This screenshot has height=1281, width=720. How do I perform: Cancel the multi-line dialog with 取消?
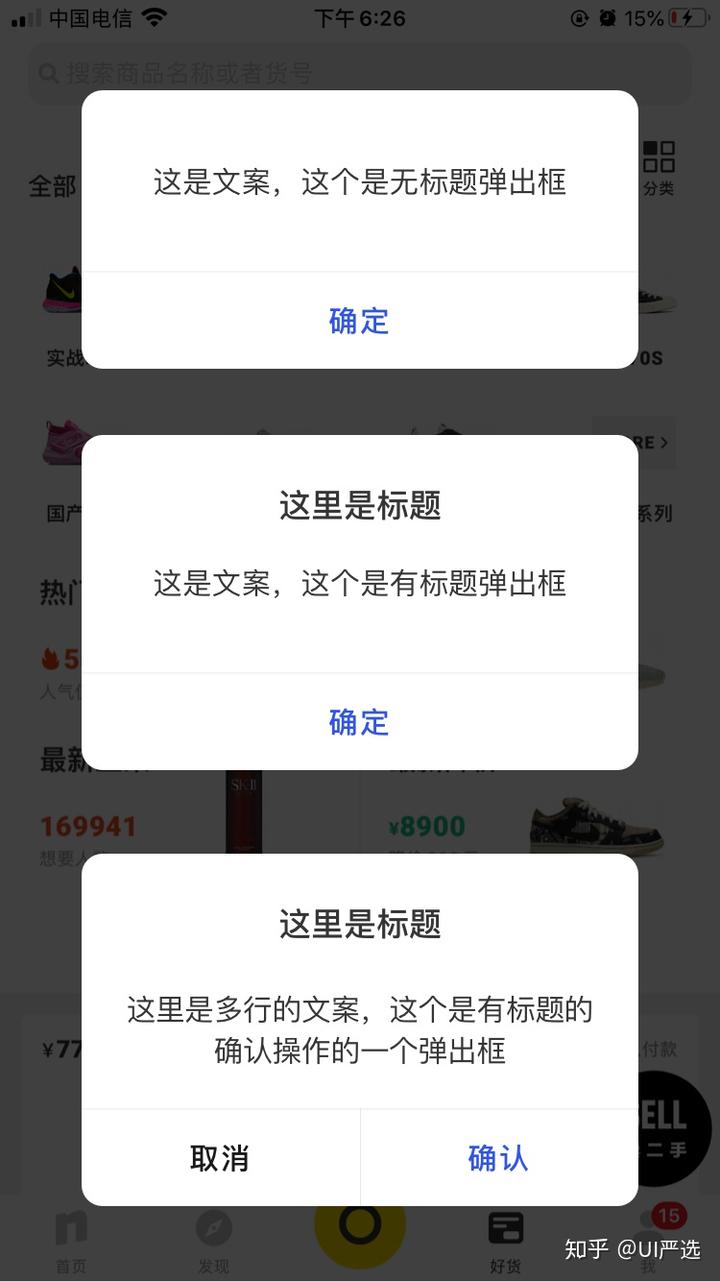tap(220, 1158)
